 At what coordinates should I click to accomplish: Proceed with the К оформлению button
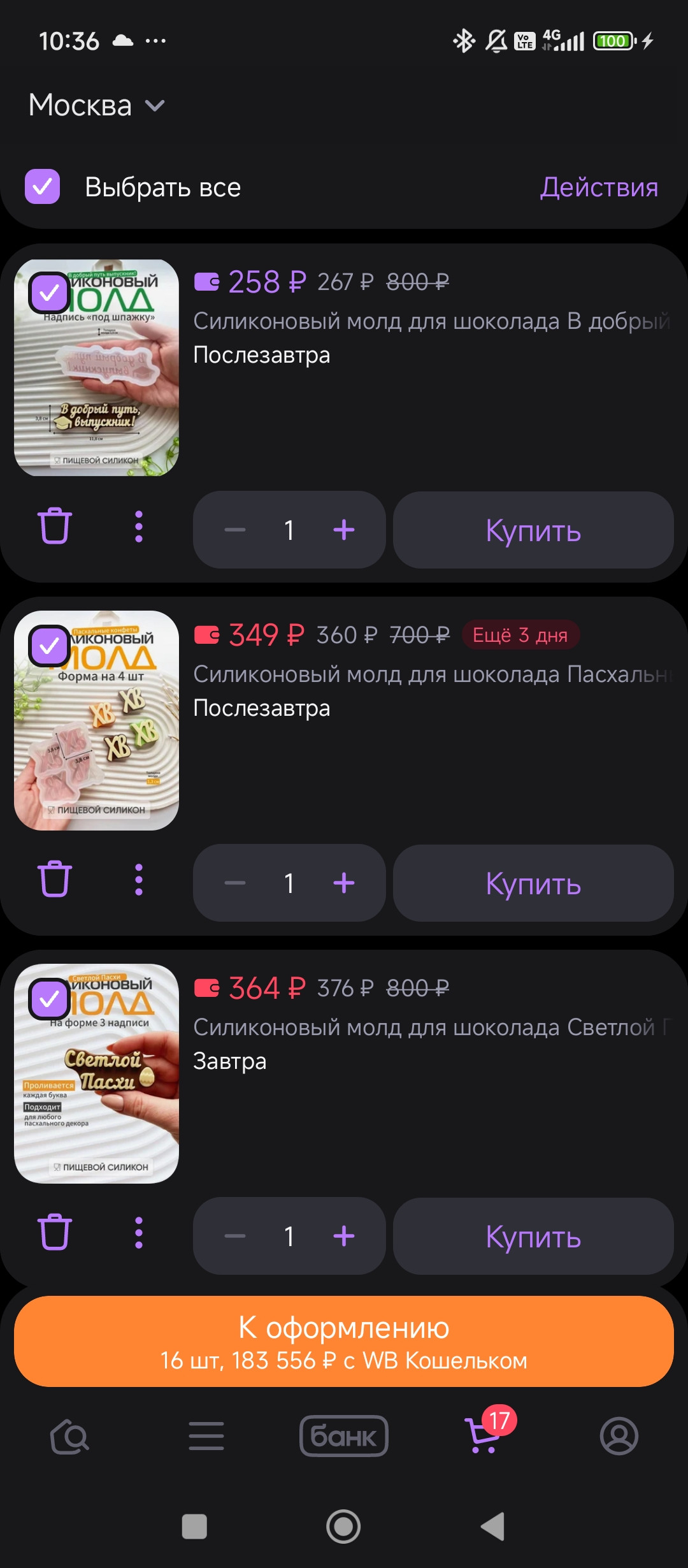point(344,1341)
